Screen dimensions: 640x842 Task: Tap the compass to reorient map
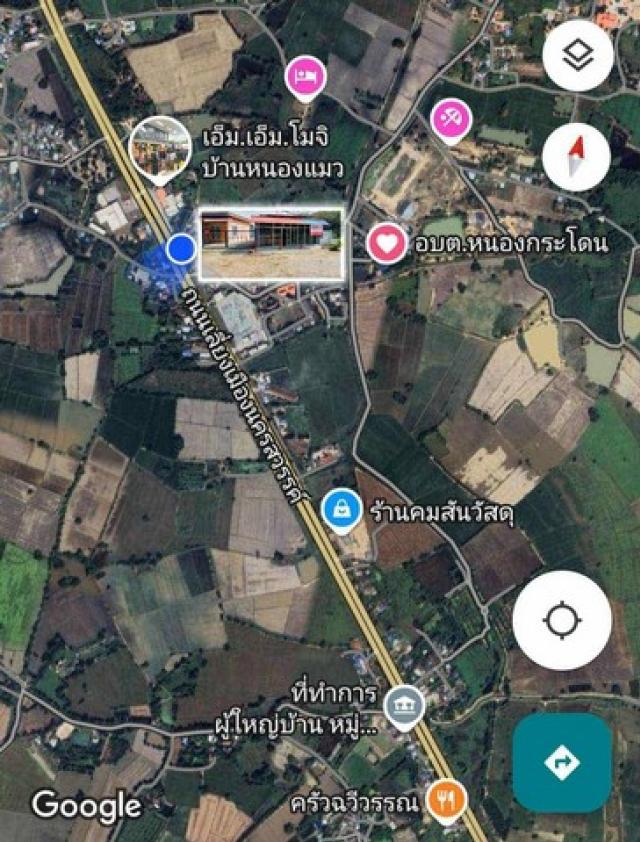point(577,156)
